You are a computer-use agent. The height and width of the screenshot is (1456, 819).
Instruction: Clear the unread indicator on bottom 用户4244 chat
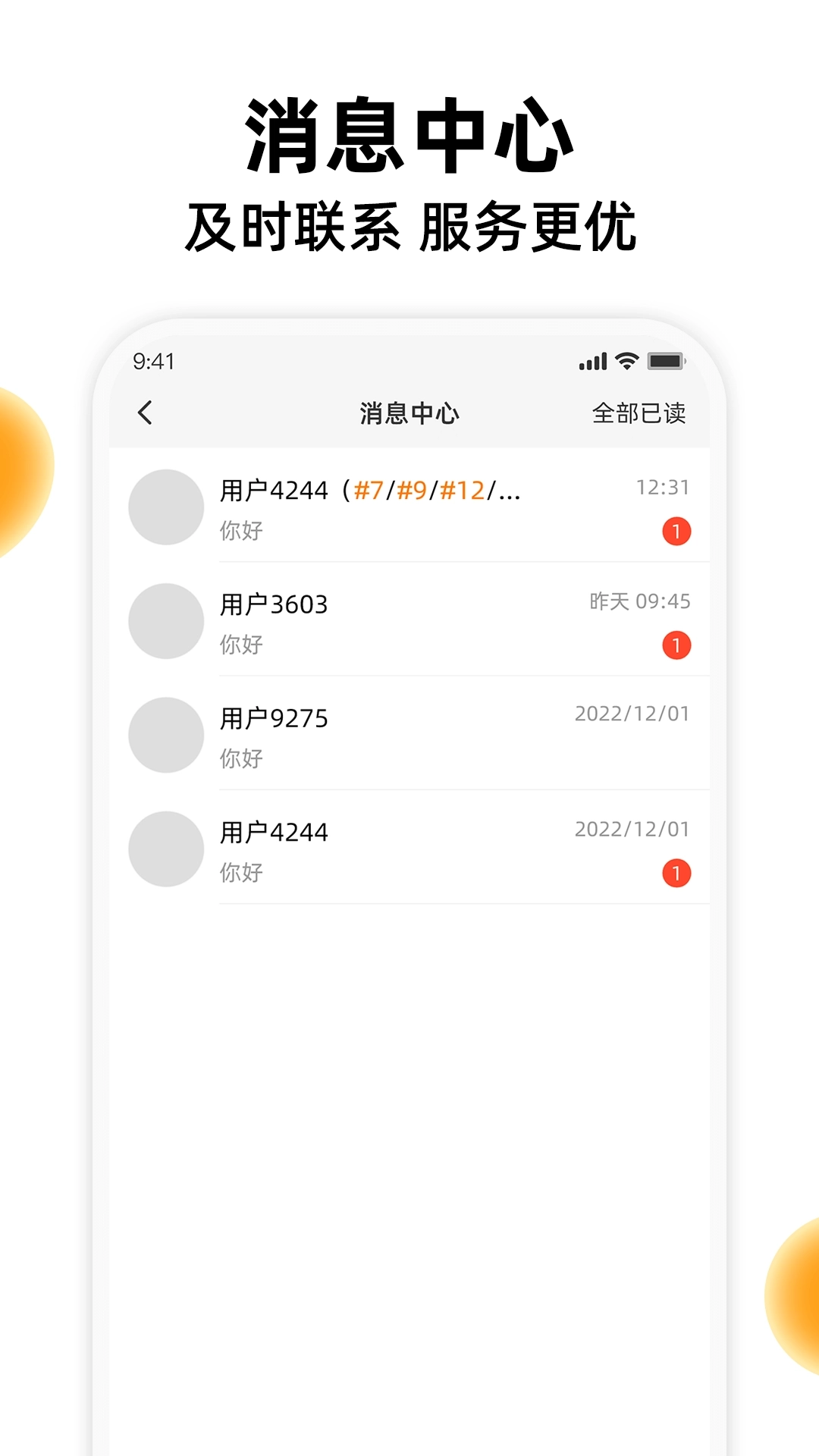pos(676,871)
